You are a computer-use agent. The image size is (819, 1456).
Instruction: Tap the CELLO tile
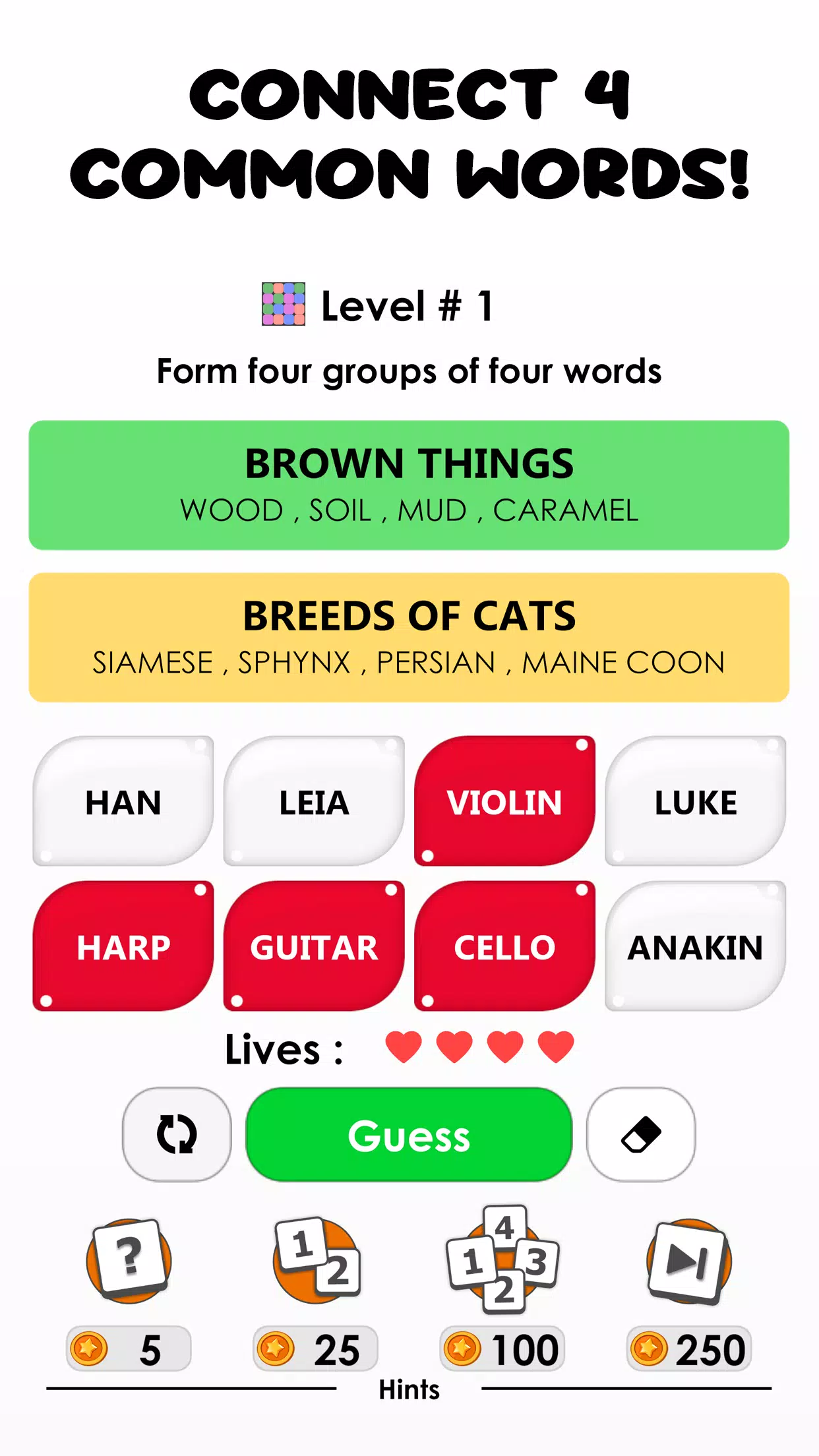coord(504,946)
